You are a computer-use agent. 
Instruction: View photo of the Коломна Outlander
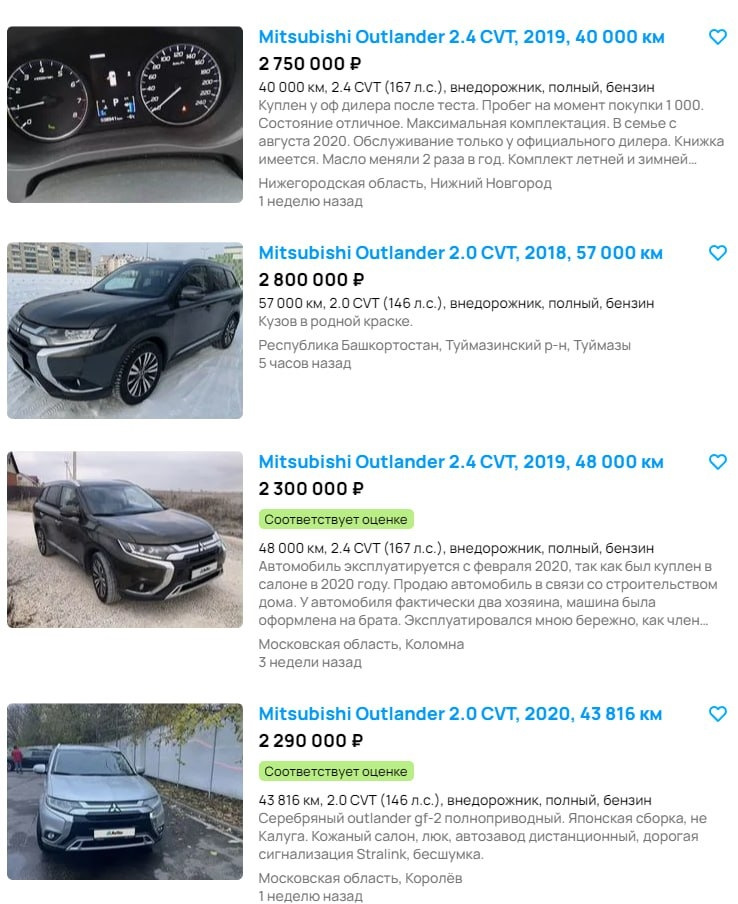pyautogui.click(x=125, y=539)
